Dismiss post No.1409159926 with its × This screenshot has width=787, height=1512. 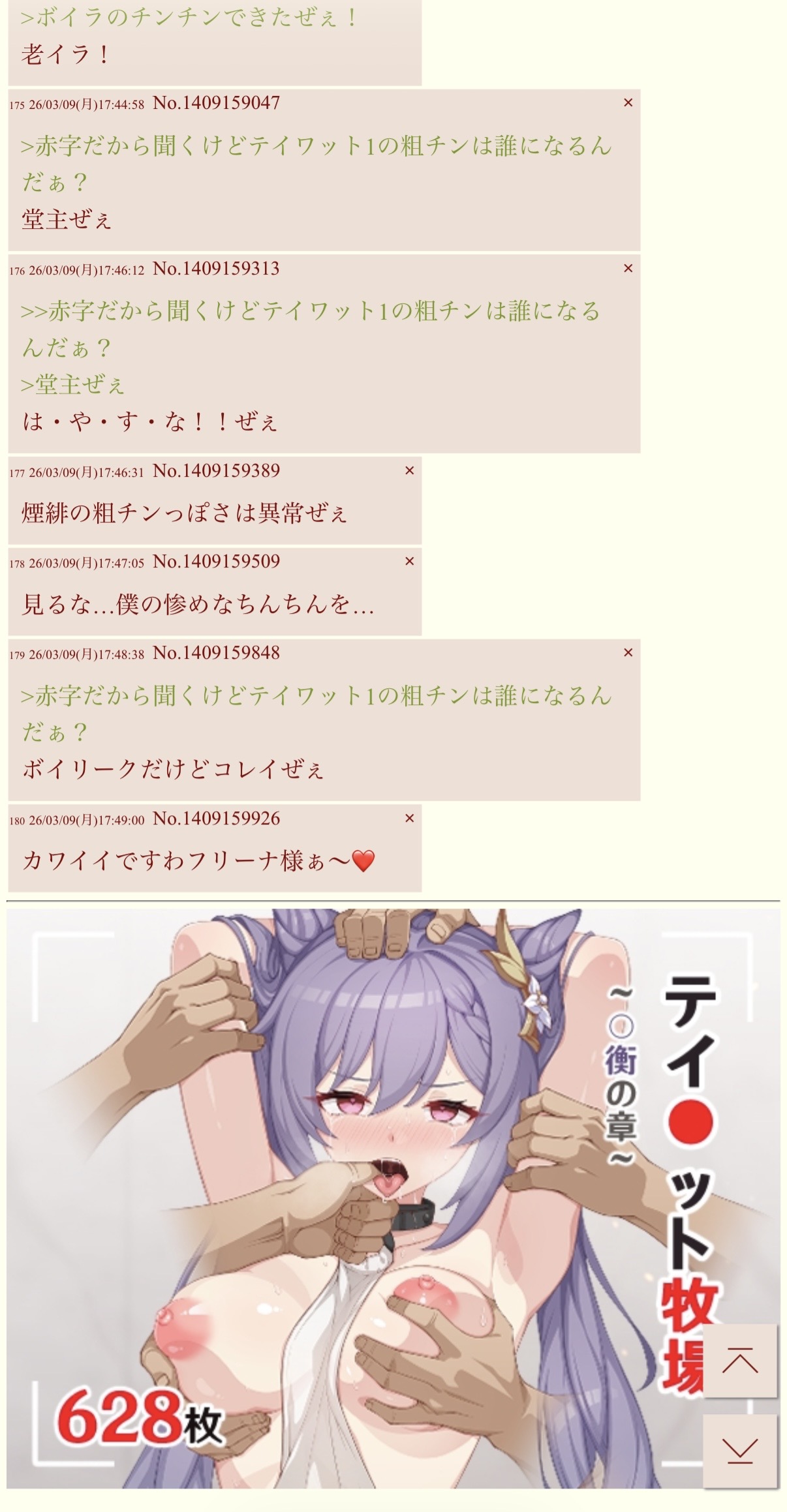409,818
